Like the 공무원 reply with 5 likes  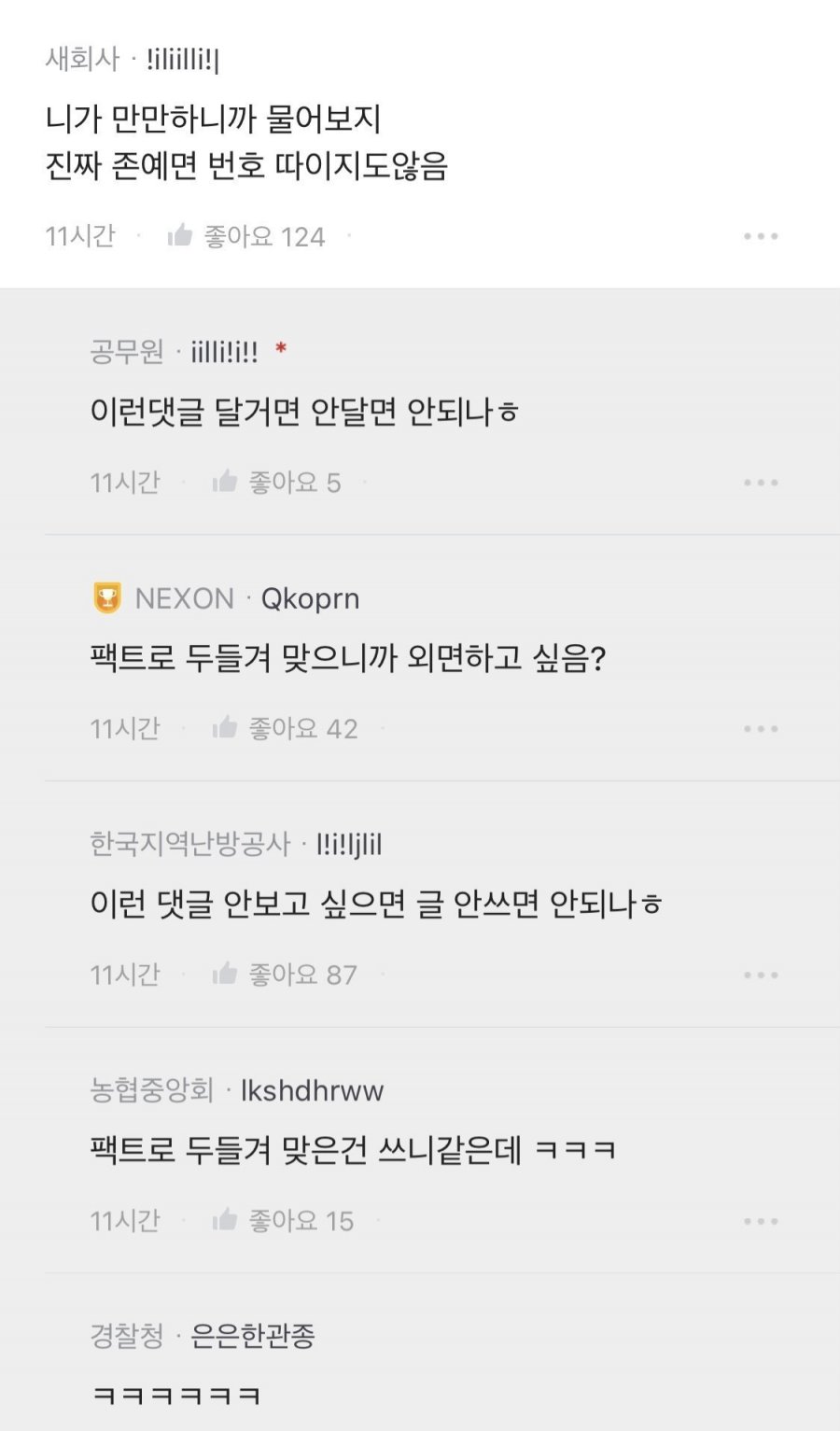[x=225, y=482]
